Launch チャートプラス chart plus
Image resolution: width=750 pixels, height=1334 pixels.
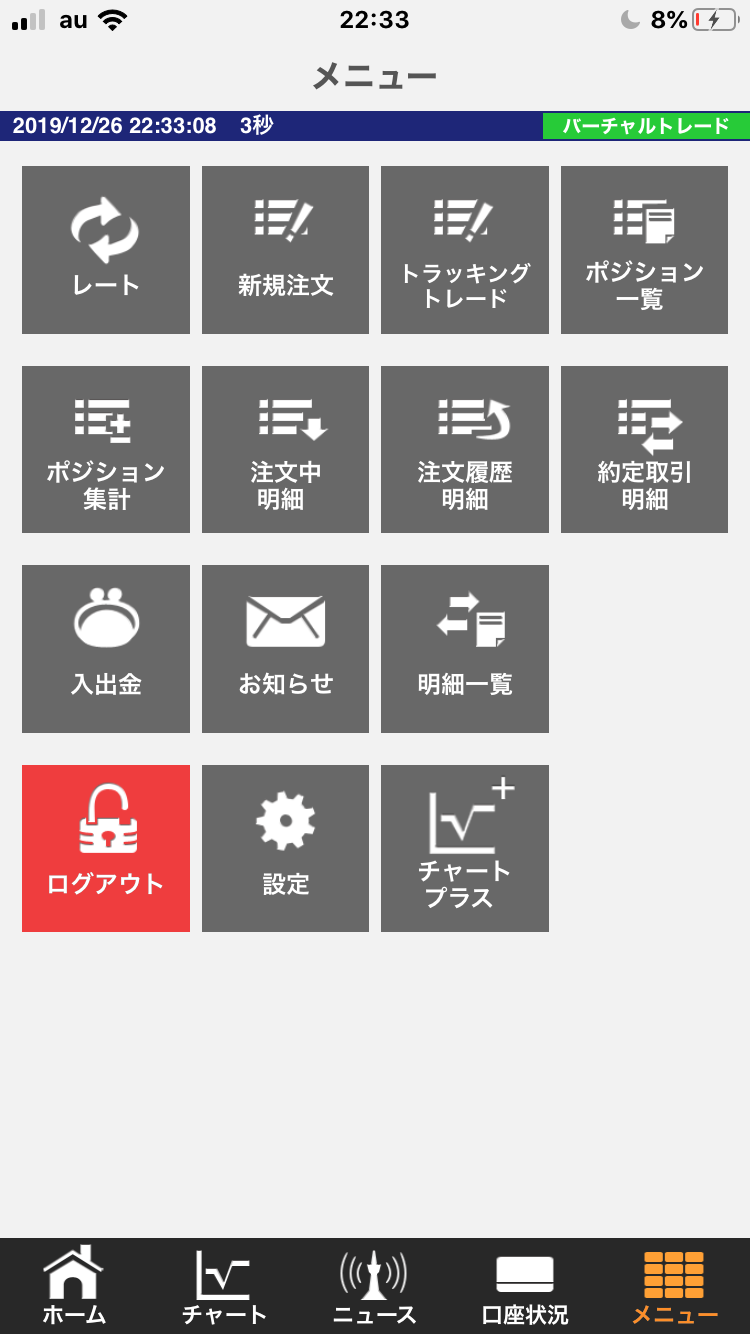tap(465, 848)
